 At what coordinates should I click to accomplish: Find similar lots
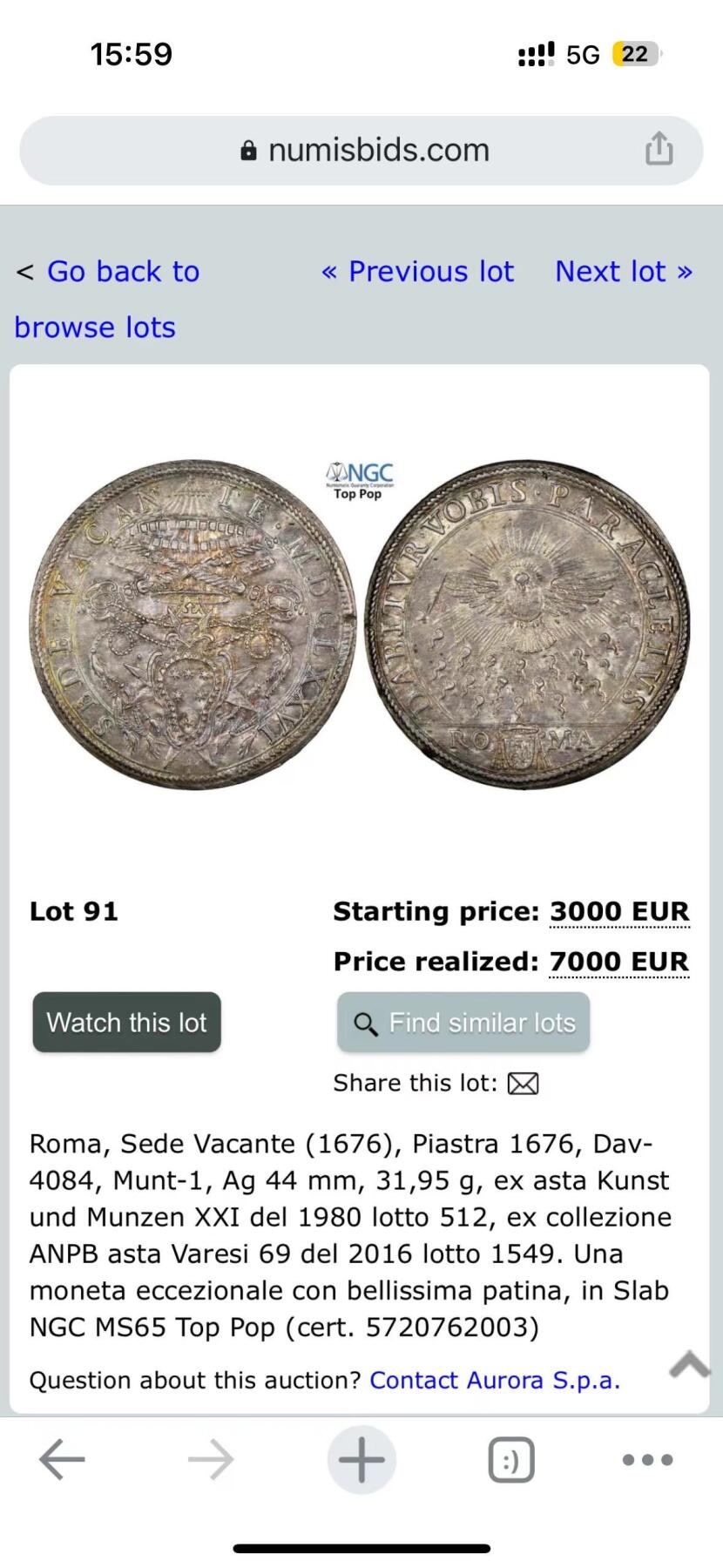[x=463, y=1023]
